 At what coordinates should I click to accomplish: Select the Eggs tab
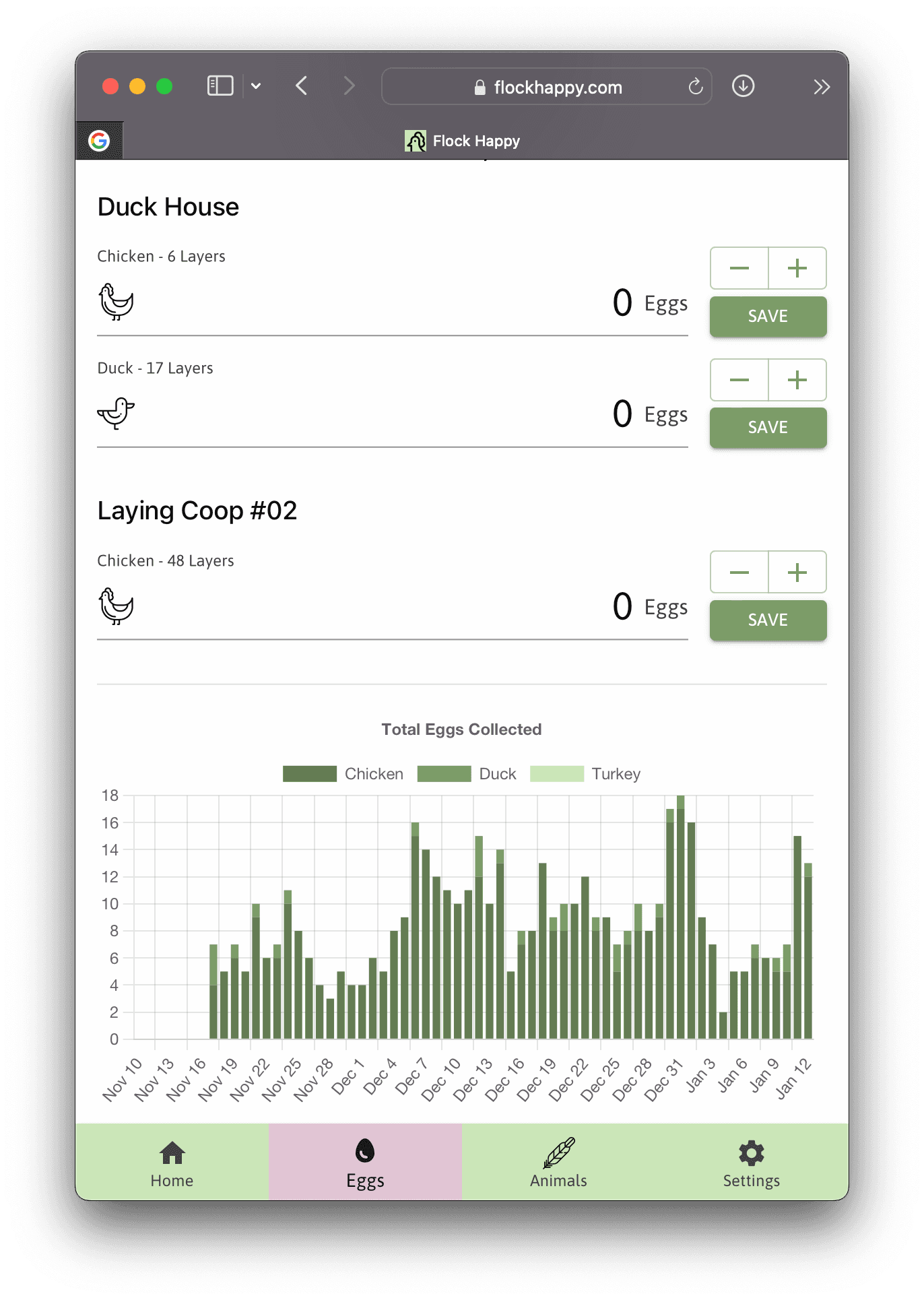pos(365,1163)
